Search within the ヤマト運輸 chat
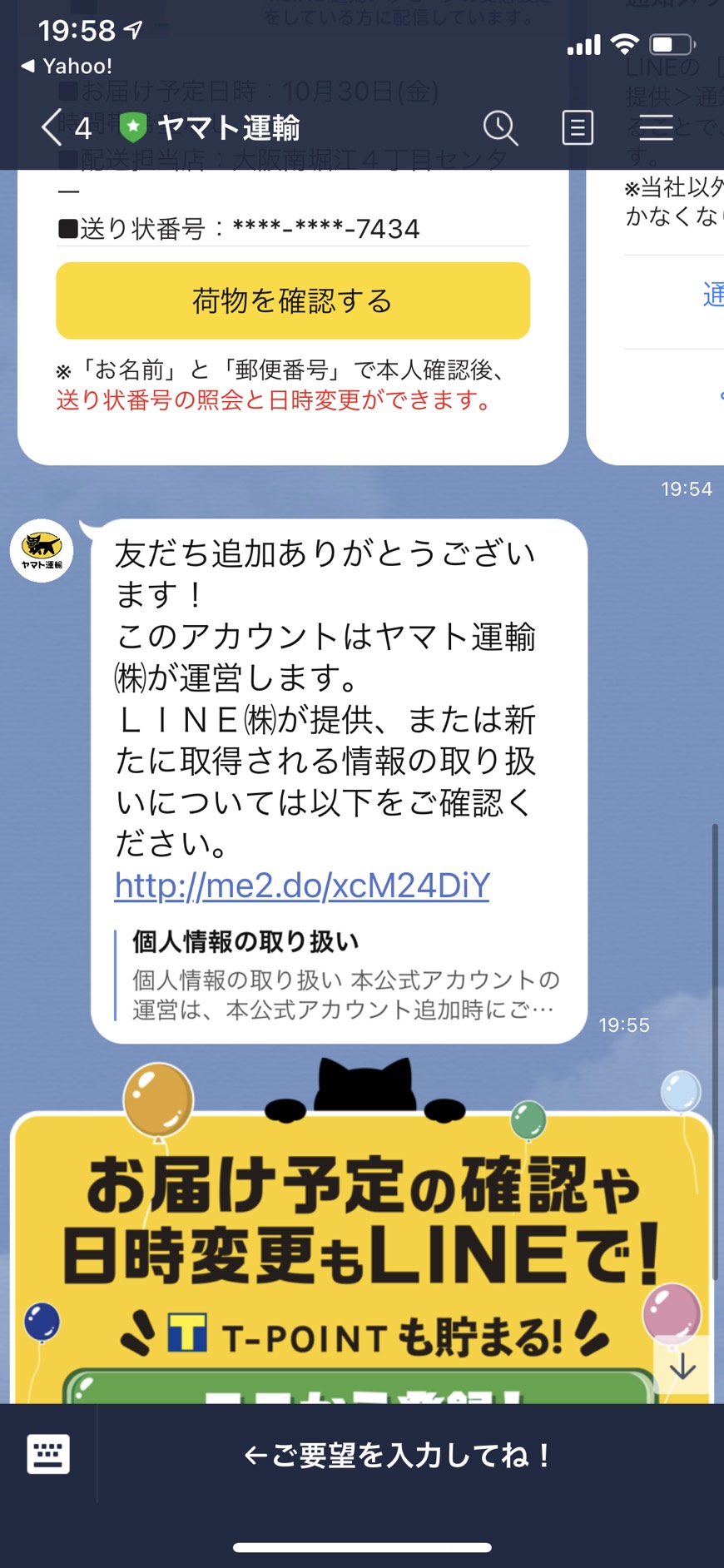 pyautogui.click(x=500, y=128)
